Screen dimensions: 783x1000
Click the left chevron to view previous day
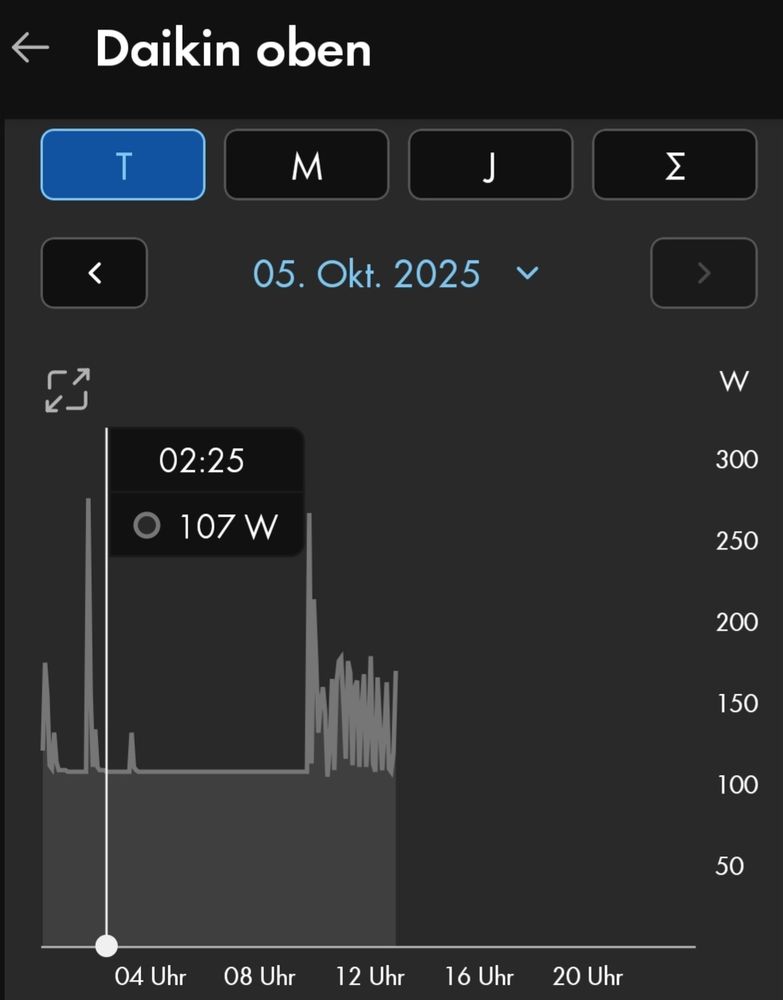pos(94,272)
